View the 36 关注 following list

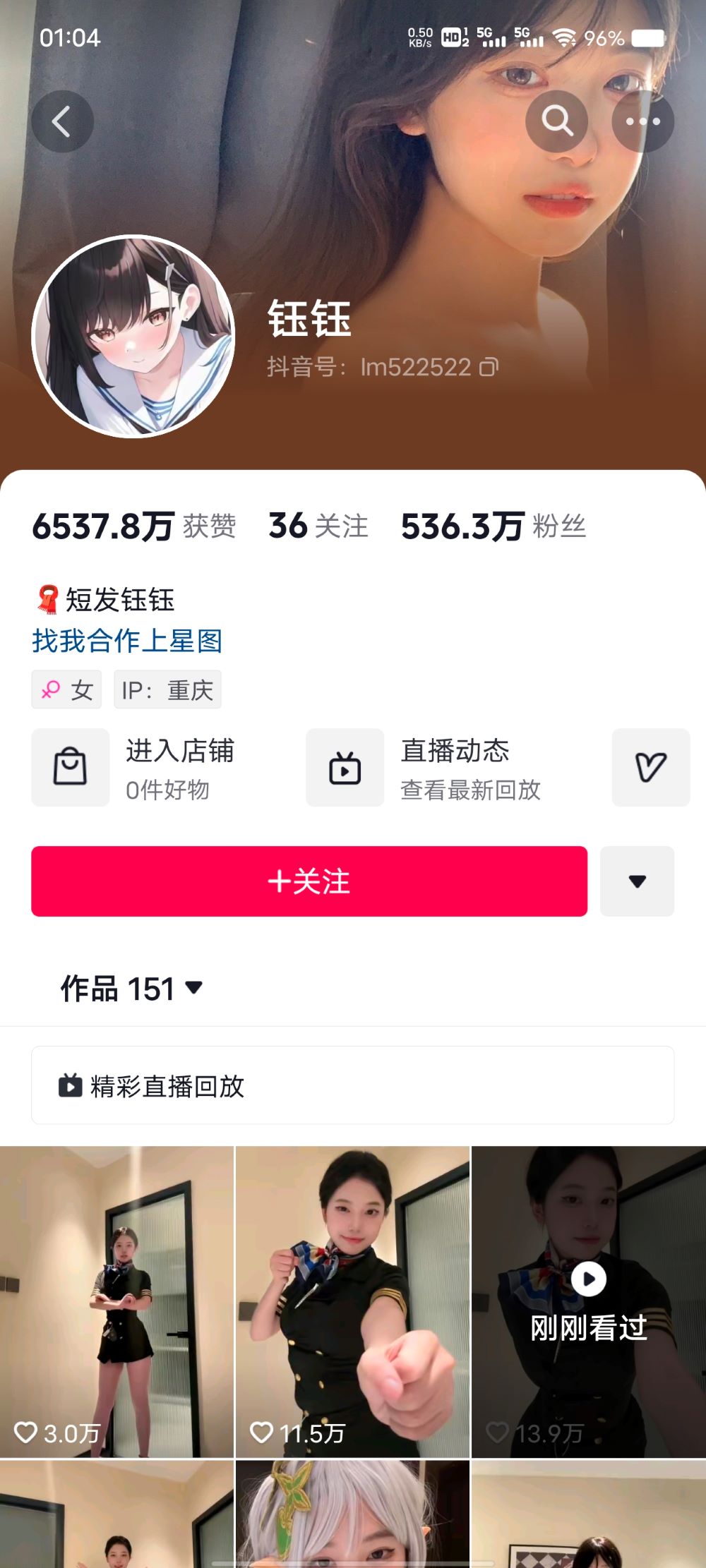coord(318,526)
